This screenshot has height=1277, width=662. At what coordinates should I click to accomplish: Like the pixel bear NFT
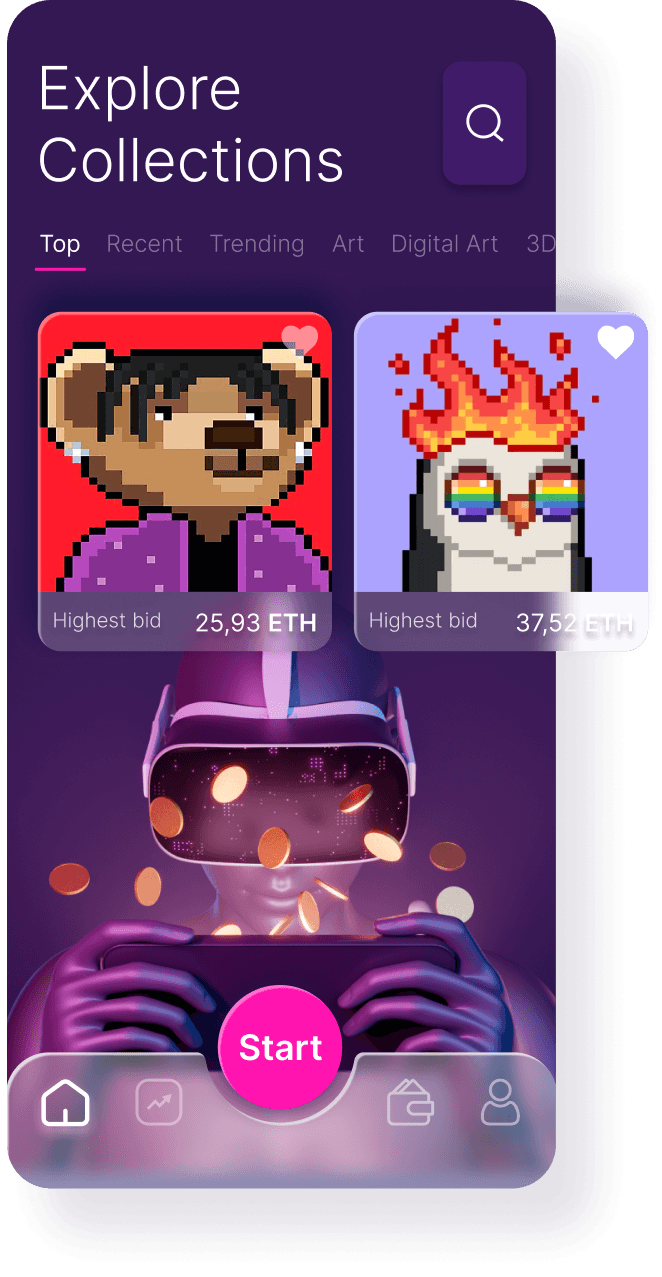click(x=299, y=340)
